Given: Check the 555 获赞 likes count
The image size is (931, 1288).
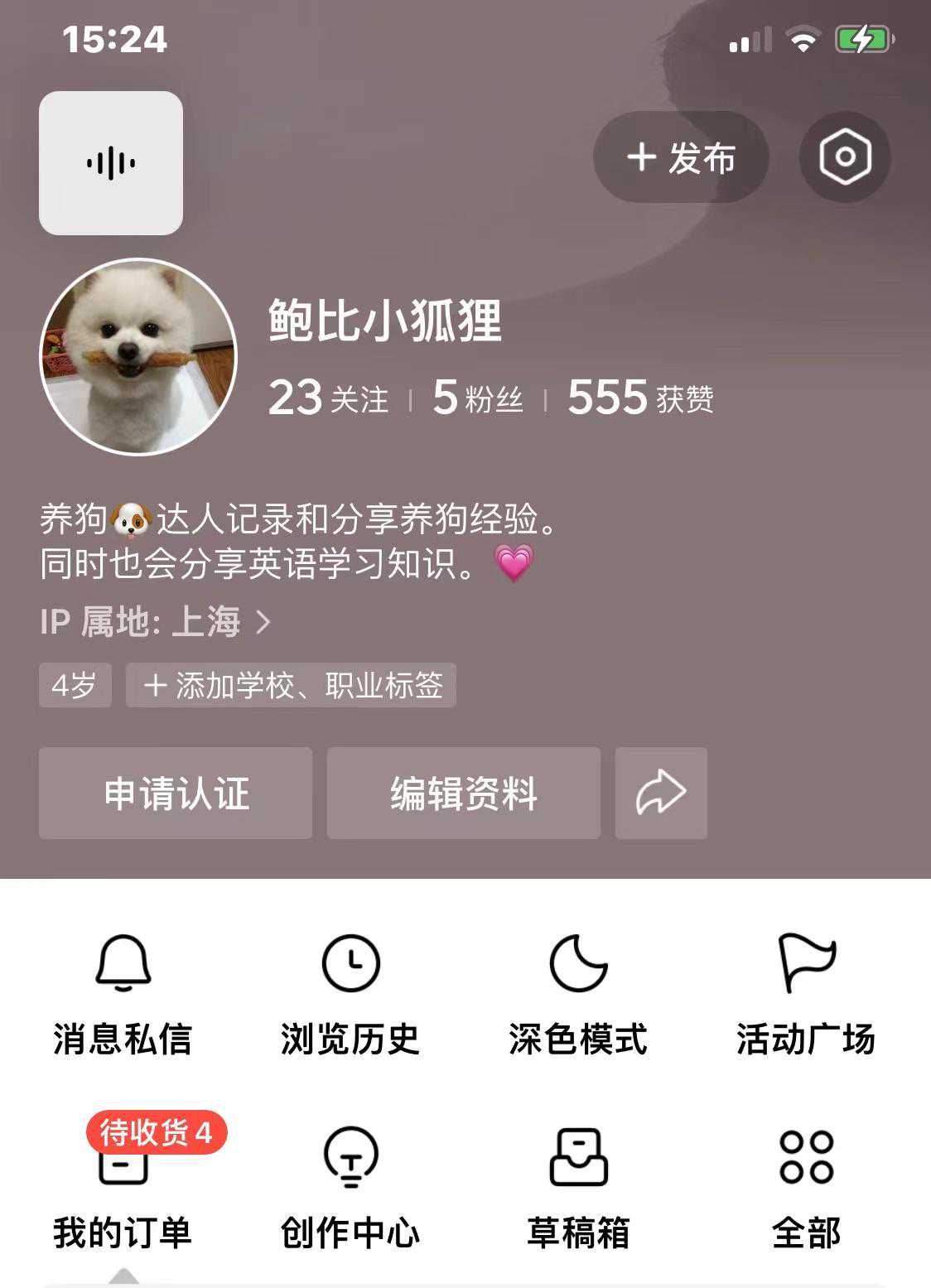Looking at the screenshot, I should 640,398.
